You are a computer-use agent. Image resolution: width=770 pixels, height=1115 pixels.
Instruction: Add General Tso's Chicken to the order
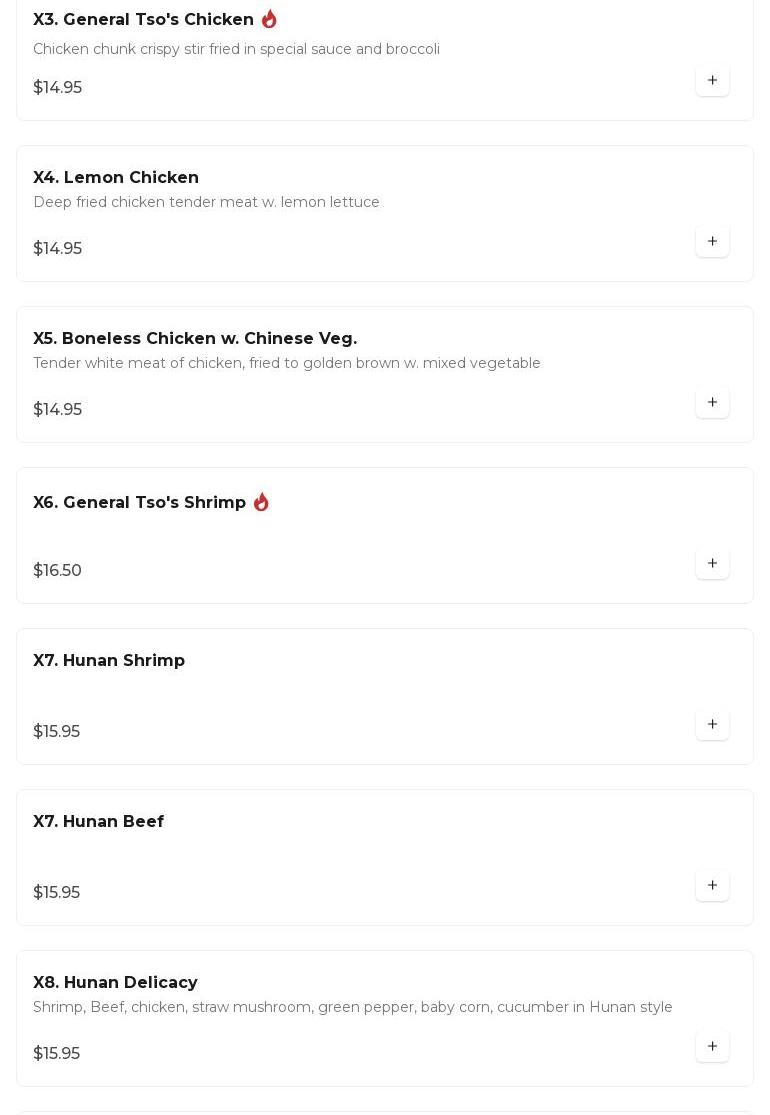pos(712,80)
